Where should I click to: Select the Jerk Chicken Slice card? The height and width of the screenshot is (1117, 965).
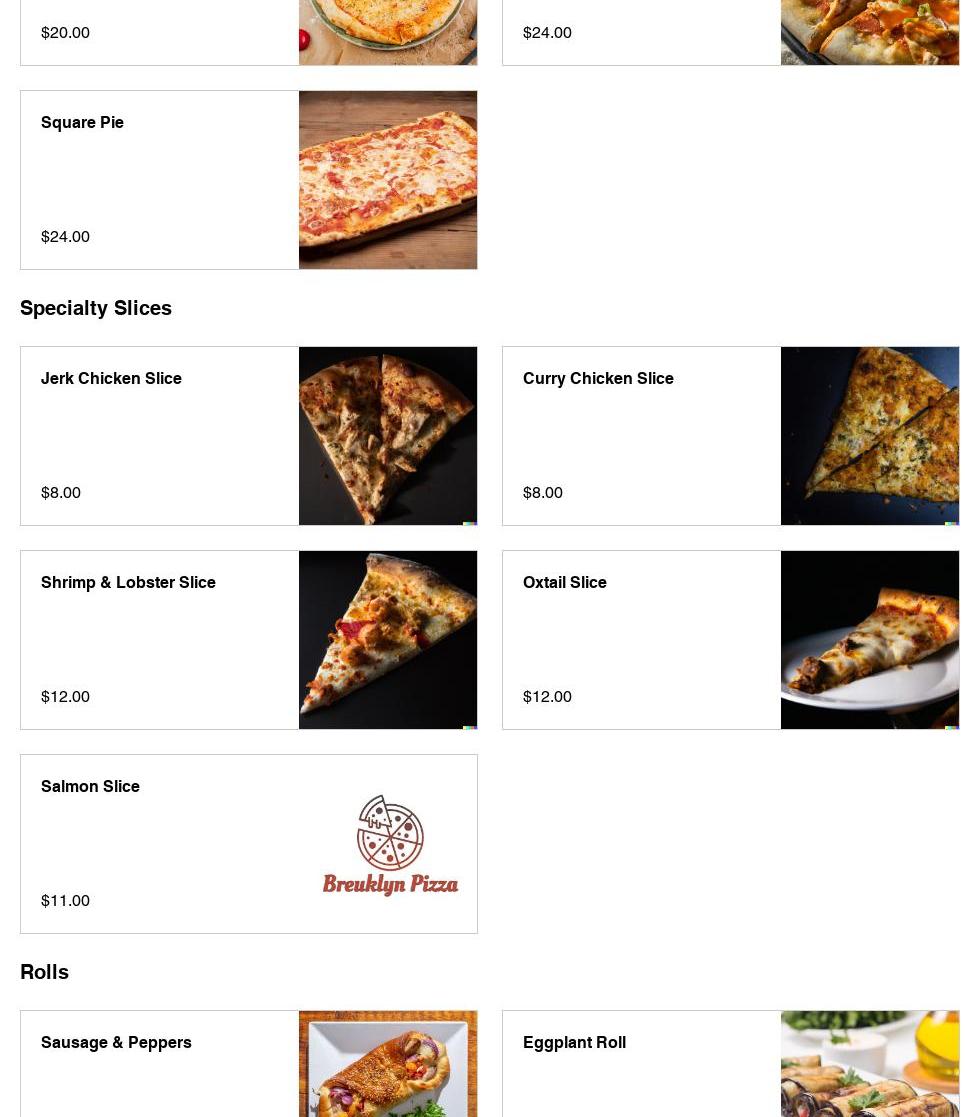pos(248,436)
